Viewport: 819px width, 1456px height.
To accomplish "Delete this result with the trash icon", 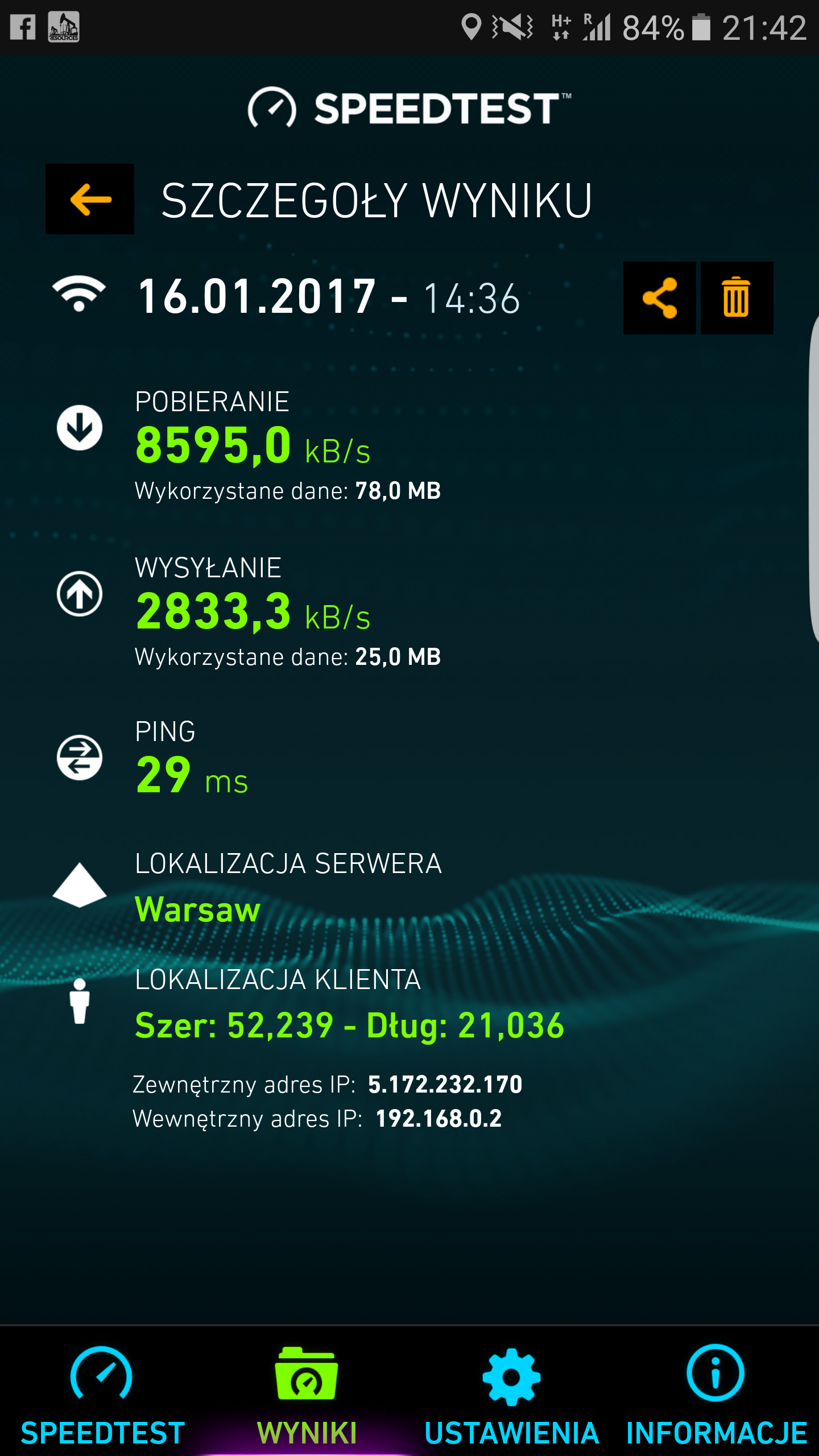I will [737, 297].
